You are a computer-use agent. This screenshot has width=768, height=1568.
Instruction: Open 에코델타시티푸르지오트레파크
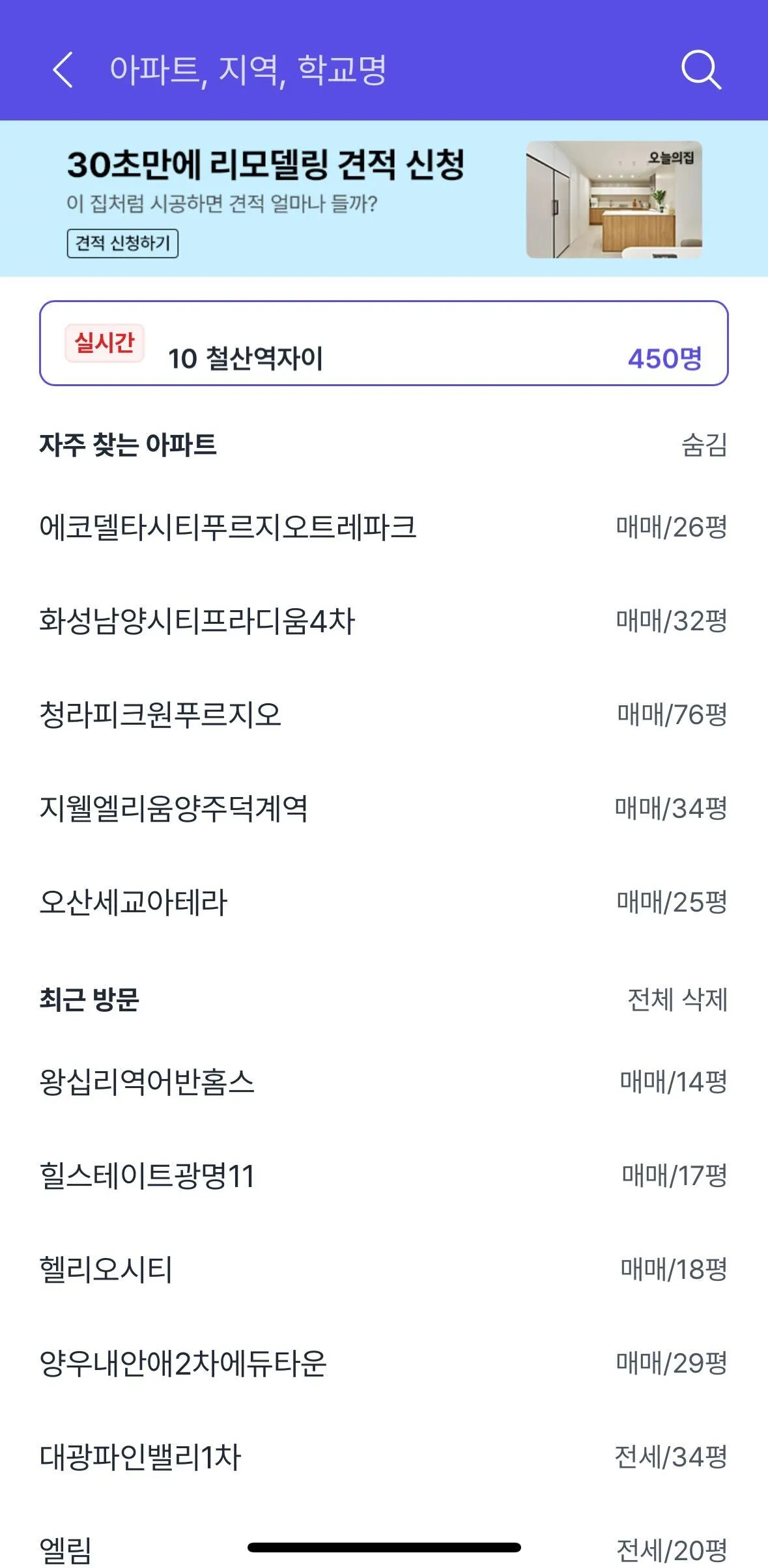pos(228,527)
